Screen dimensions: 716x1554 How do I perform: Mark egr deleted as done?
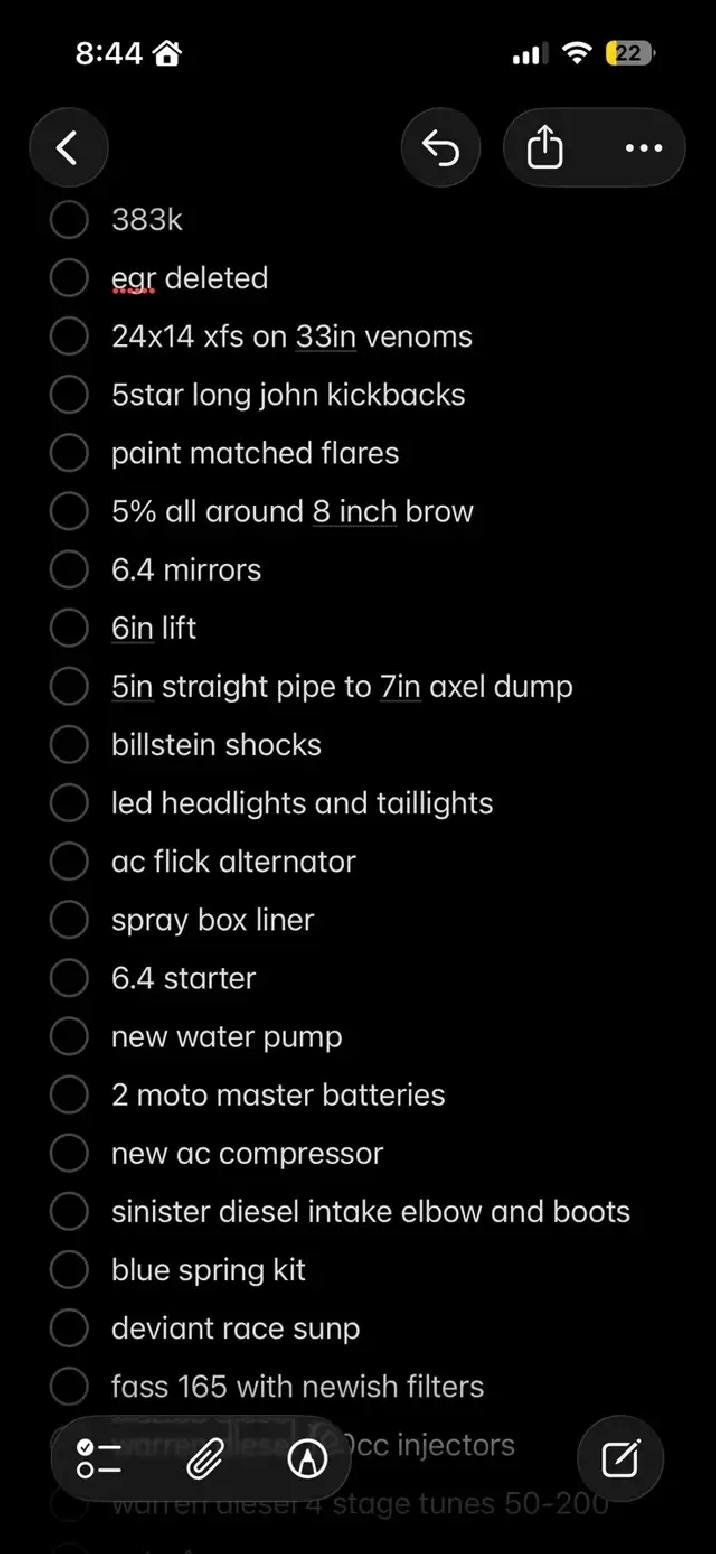coord(69,278)
